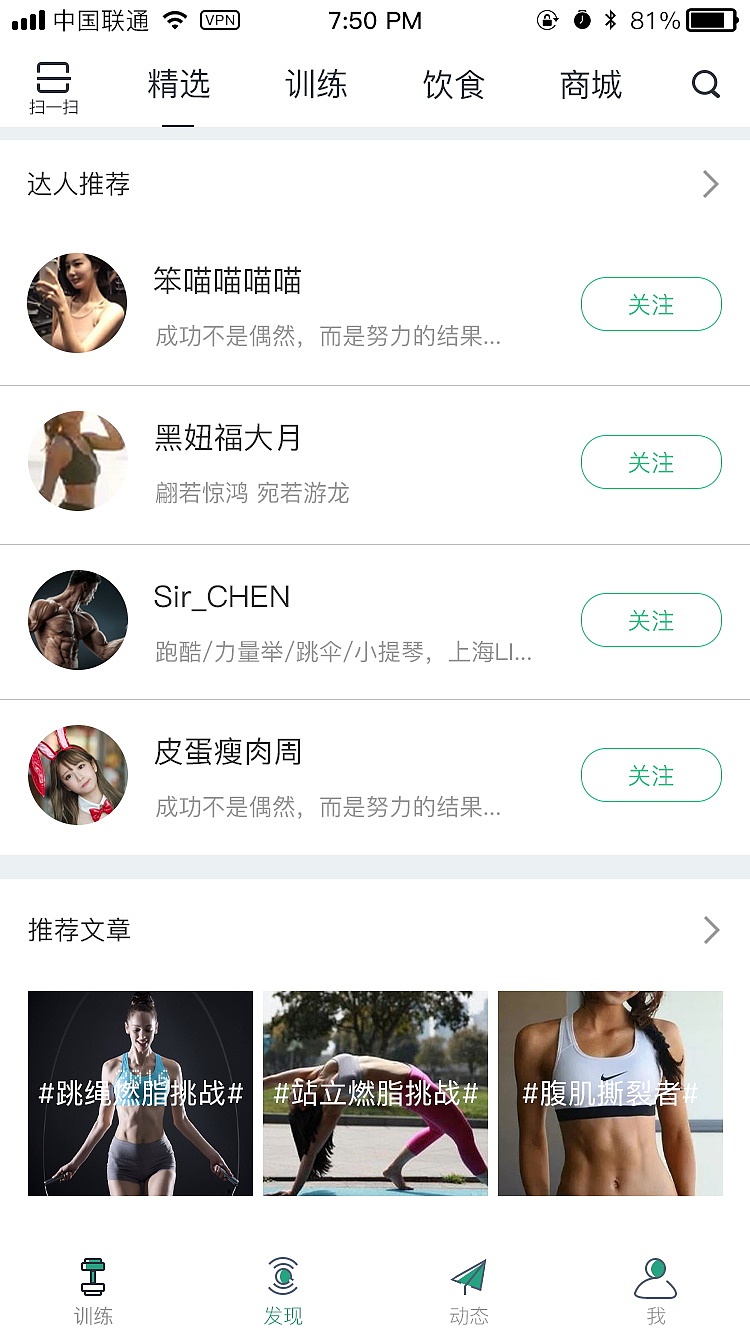Open more 推荐文章 using the right arrow

(710, 930)
